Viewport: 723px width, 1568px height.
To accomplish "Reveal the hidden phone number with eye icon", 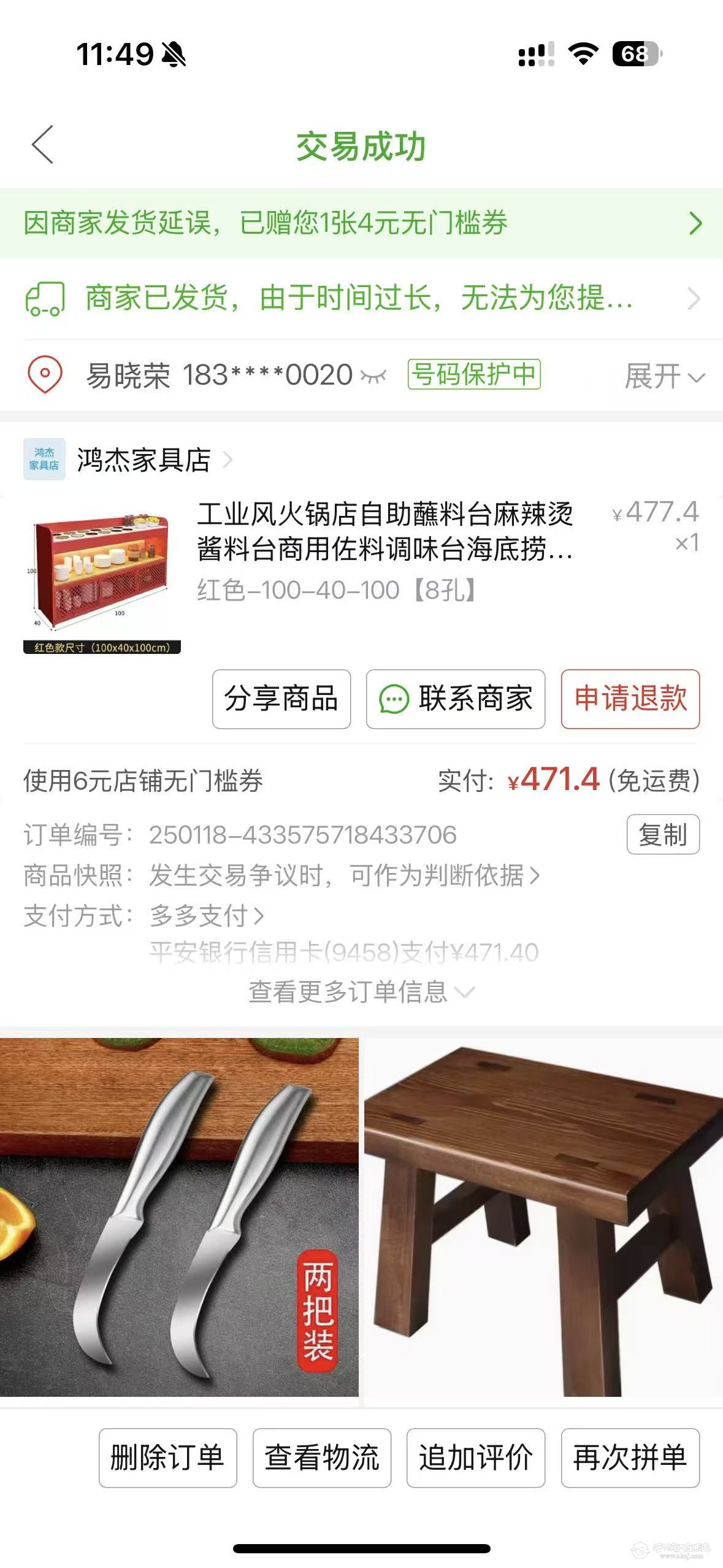I will (373, 375).
